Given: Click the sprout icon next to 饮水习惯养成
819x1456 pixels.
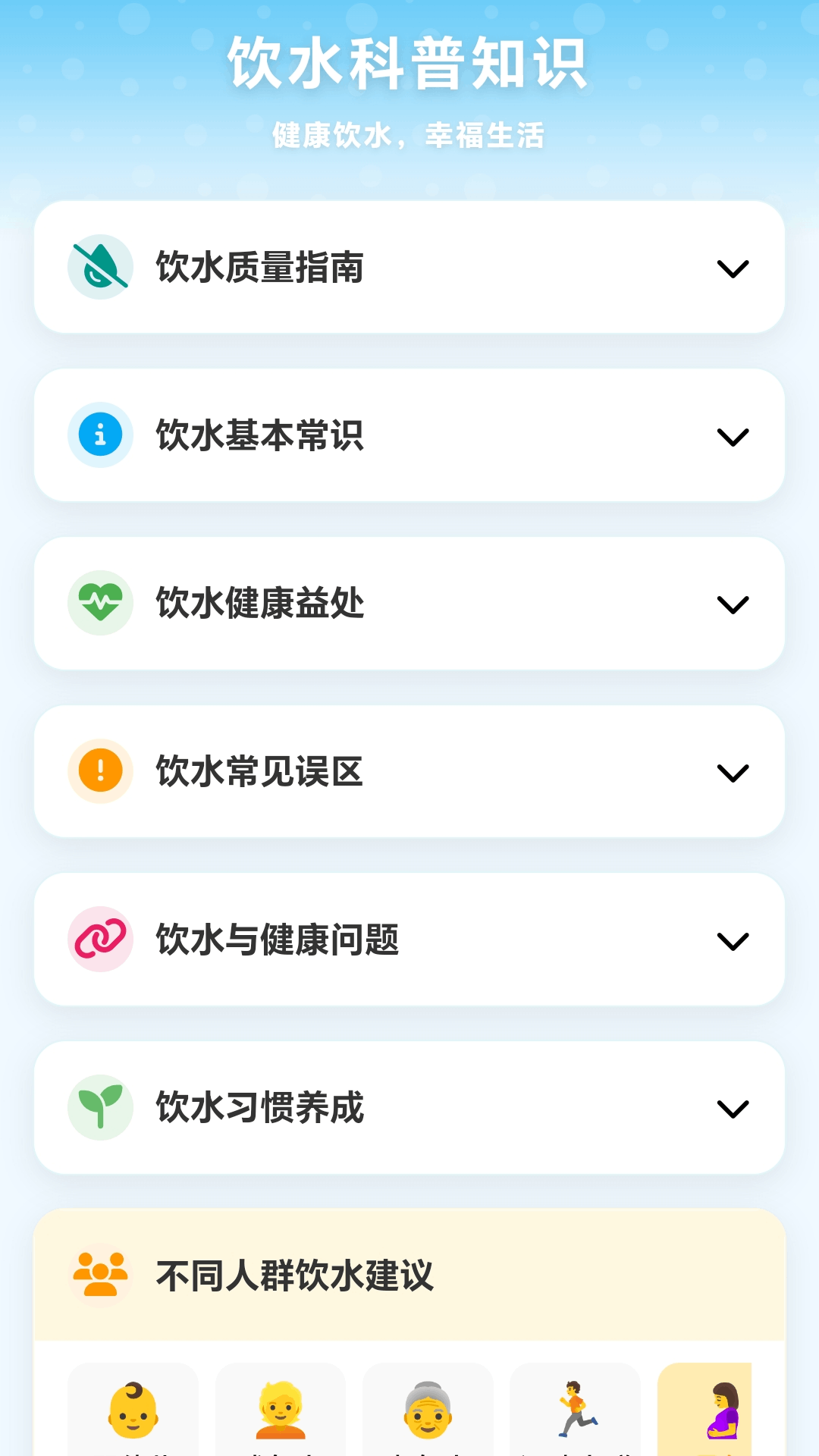Looking at the screenshot, I should pos(99,1108).
